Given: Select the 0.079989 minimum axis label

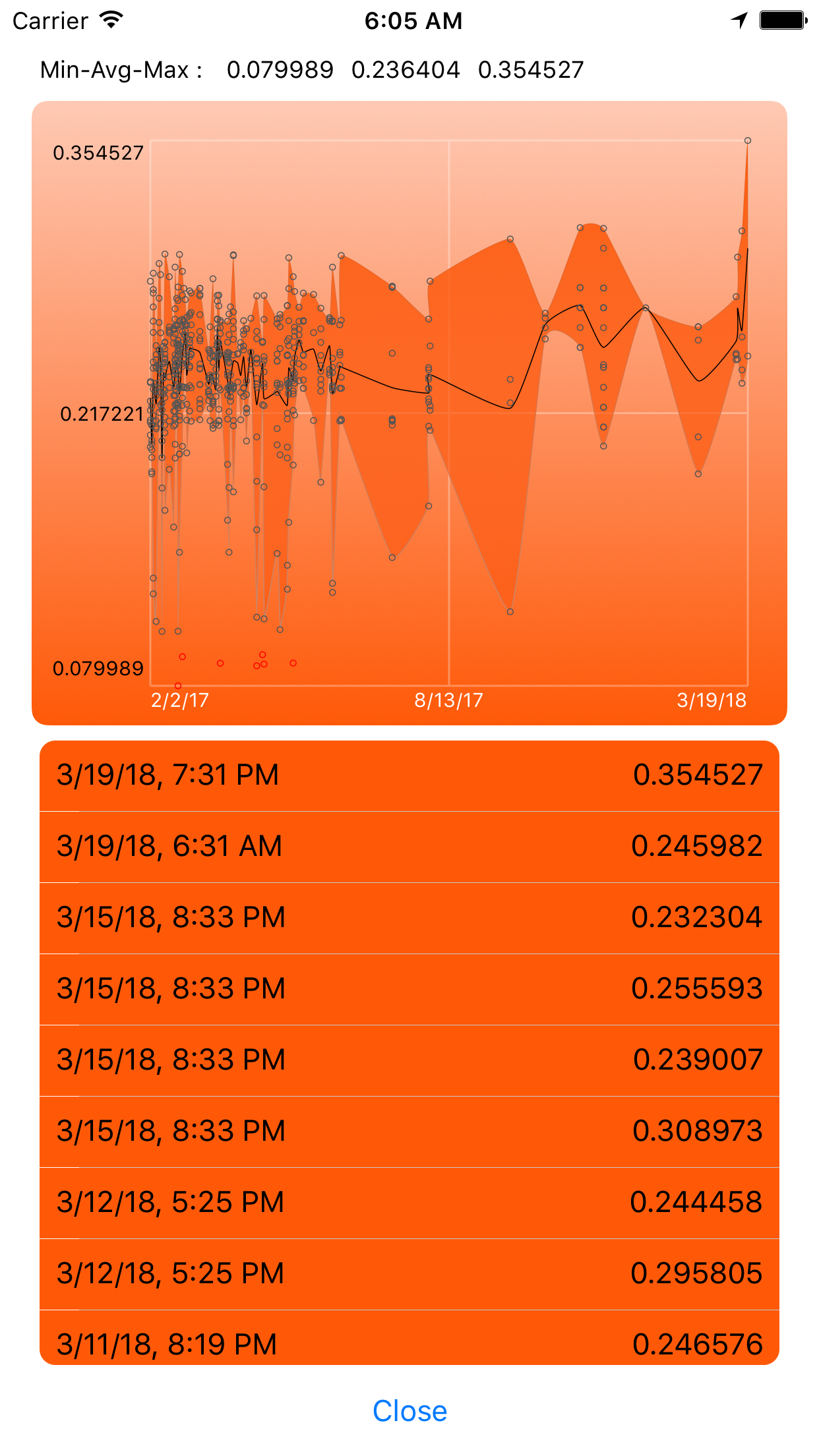Looking at the screenshot, I should coord(99,669).
